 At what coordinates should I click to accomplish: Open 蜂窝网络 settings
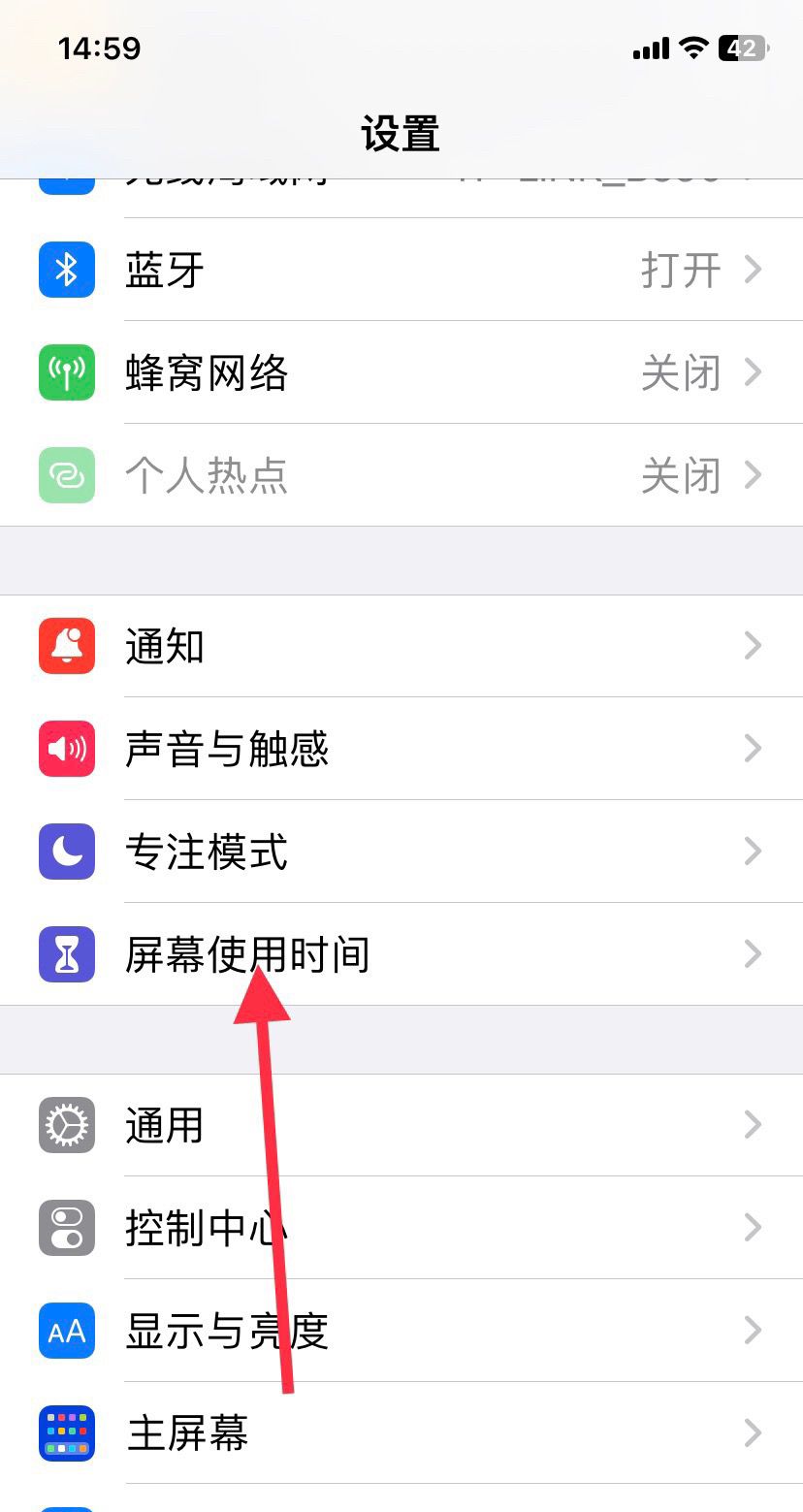coord(401,372)
